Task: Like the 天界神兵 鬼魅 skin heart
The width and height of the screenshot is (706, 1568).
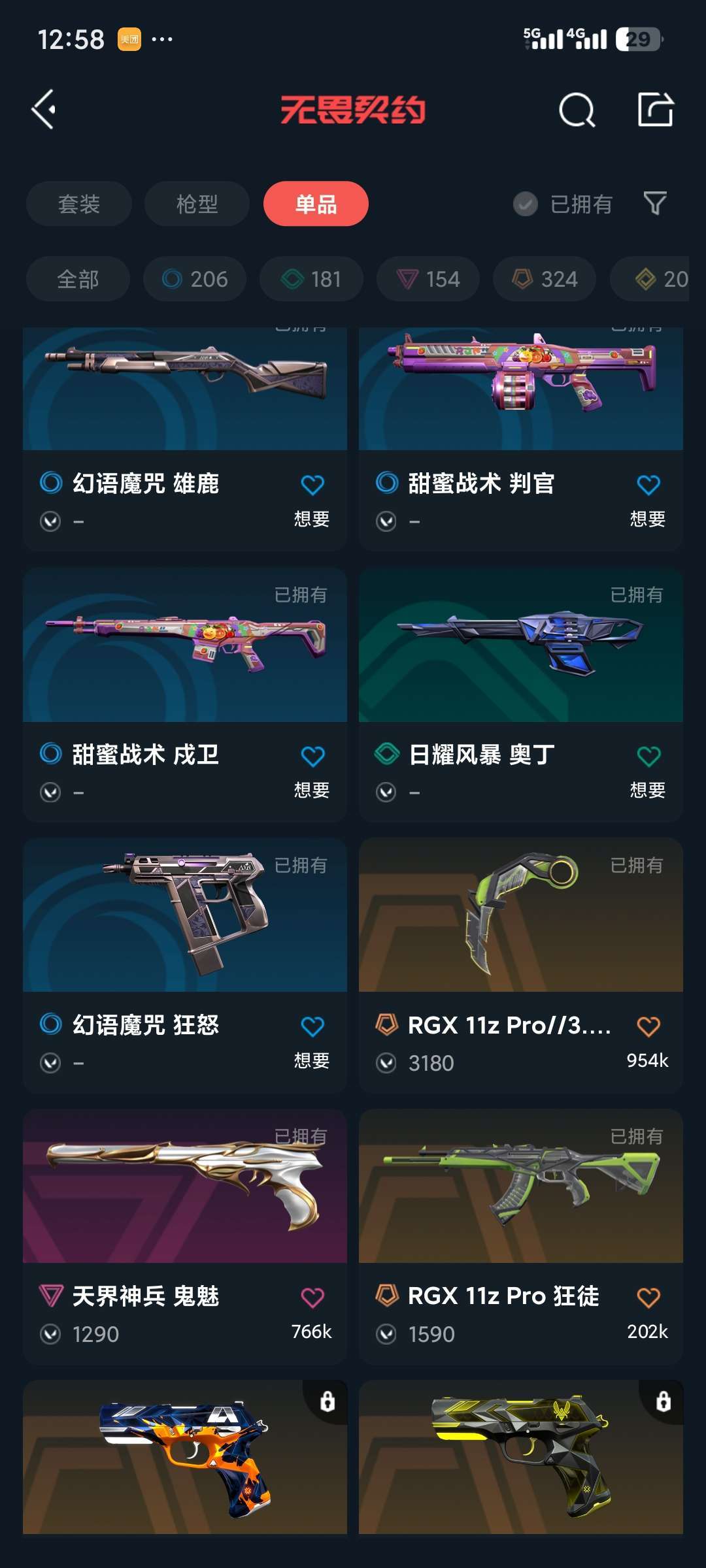Action: tap(312, 1298)
